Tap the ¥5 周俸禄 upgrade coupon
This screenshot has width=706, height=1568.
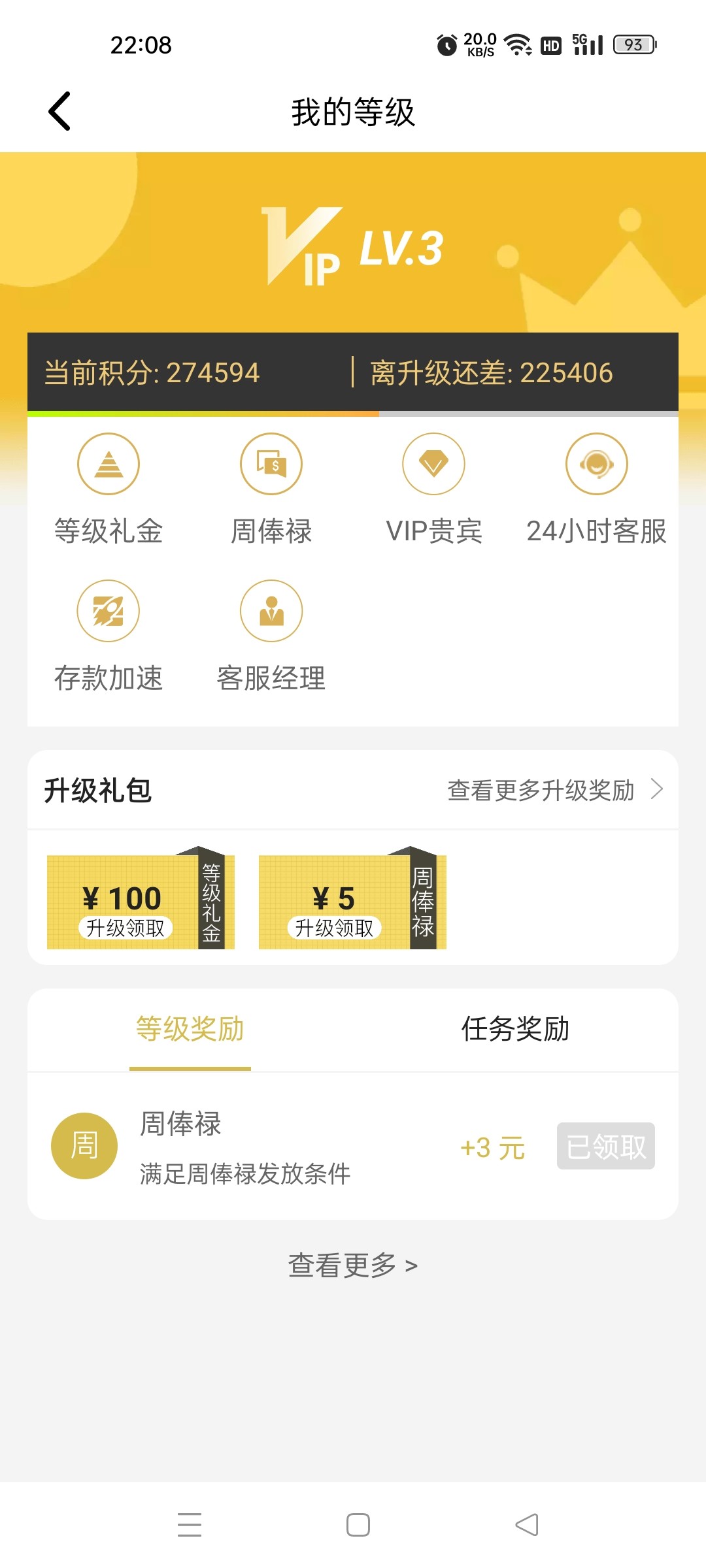(x=352, y=902)
